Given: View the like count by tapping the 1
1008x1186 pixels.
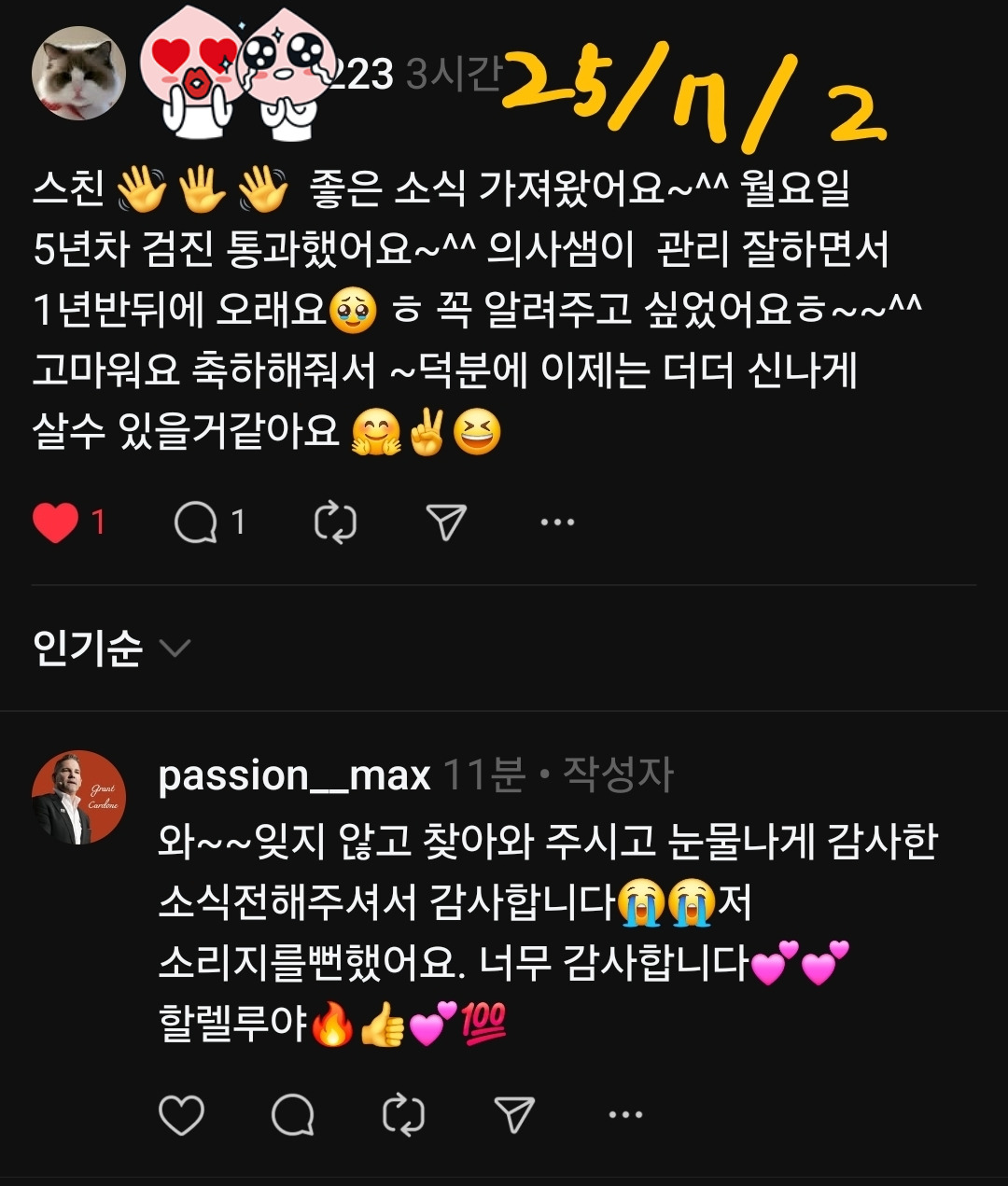Looking at the screenshot, I should (96, 521).
